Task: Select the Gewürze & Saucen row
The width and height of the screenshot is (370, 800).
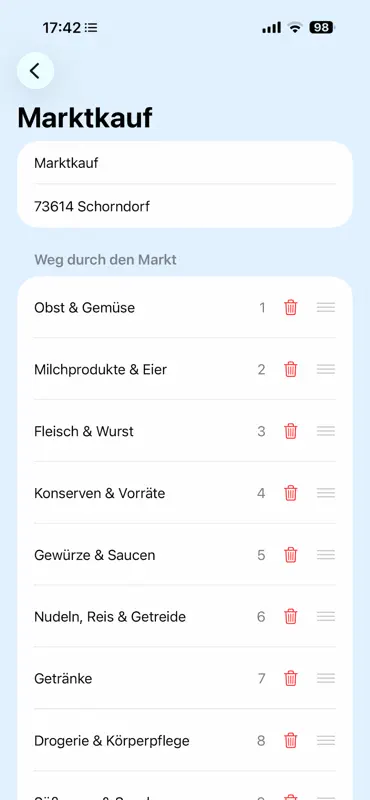Action: click(x=185, y=555)
